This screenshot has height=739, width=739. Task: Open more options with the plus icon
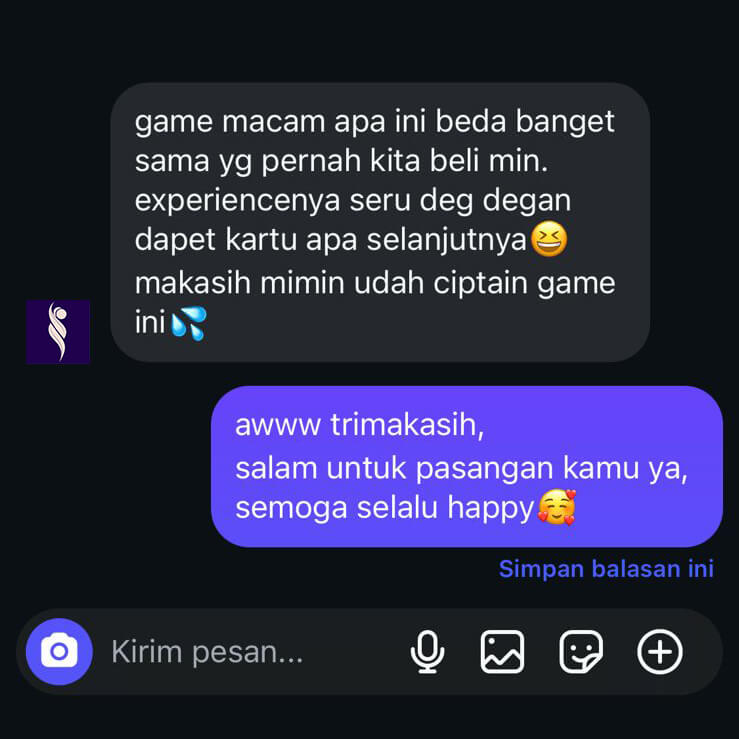[660, 652]
